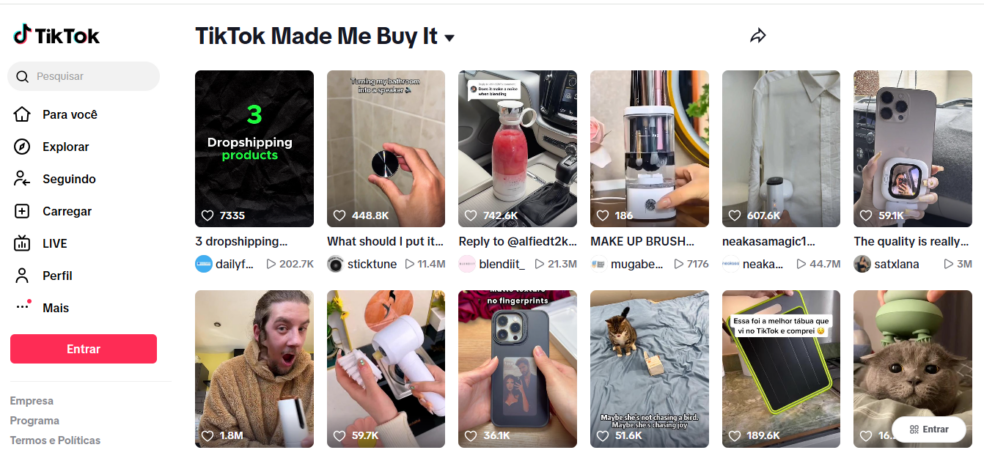Screen dimensions: 984x450
Task: Expand the TikTok Made Me Buy It dropdown
Action: point(449,38)
